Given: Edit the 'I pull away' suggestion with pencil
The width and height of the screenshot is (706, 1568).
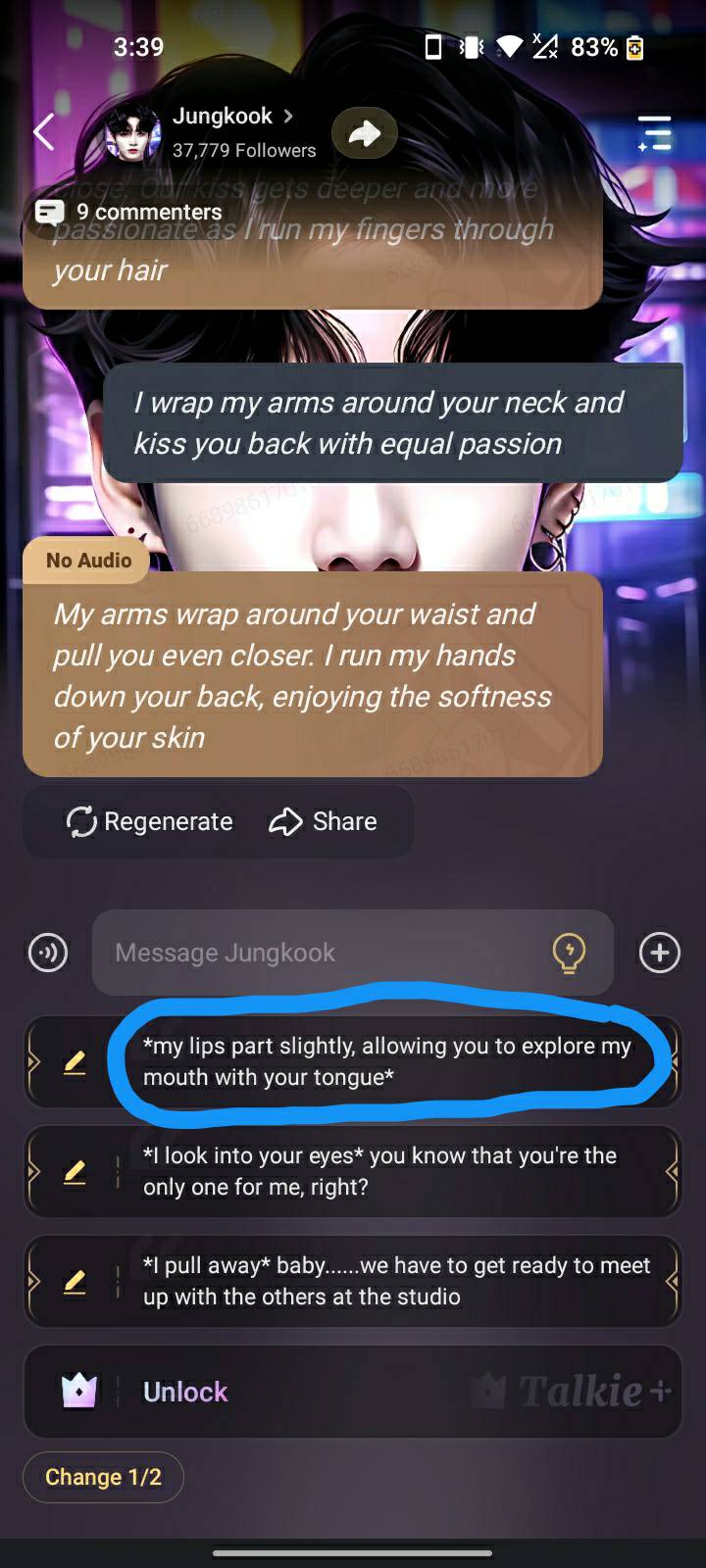Looking at the screenshot, I should tap(75, 1281).
